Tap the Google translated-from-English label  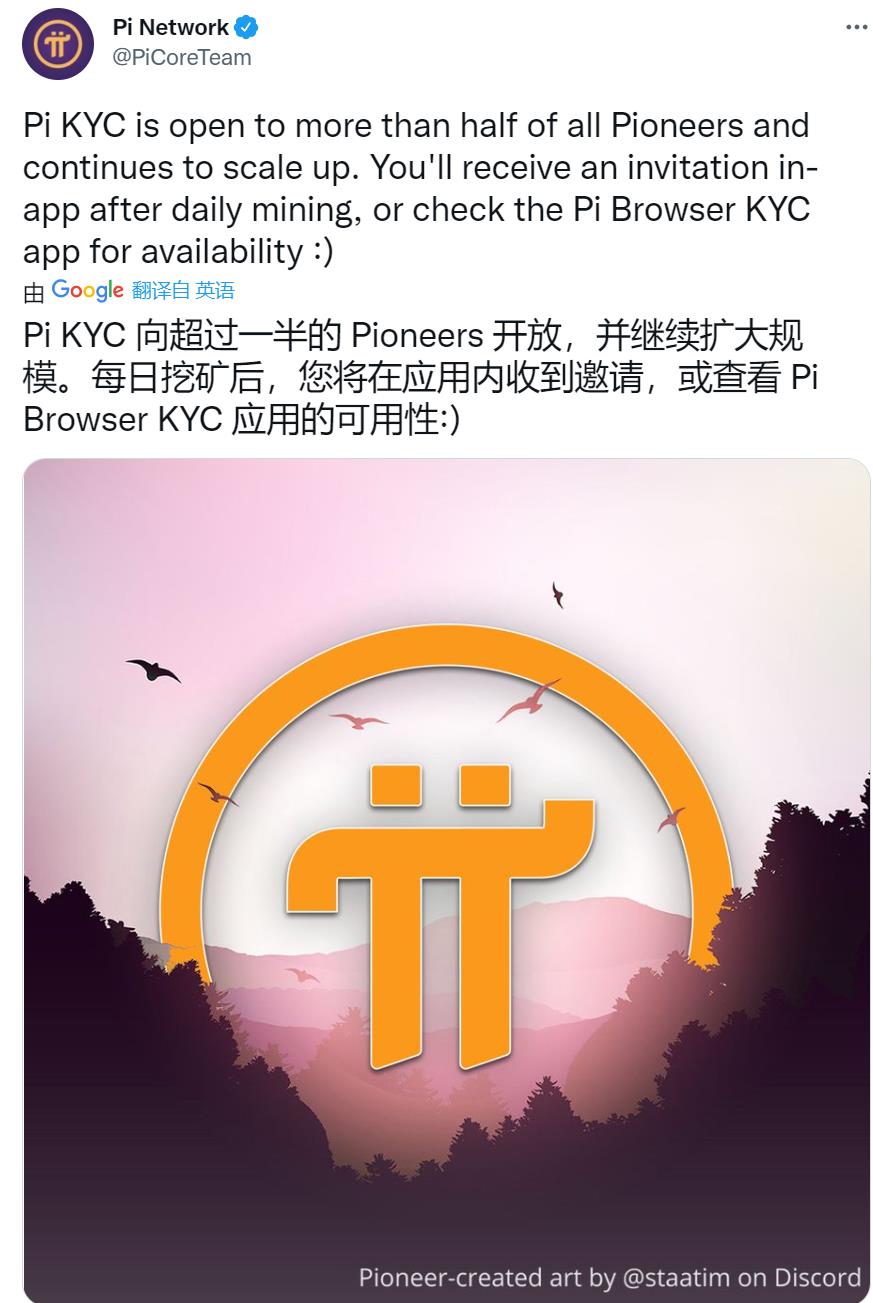click(x=183, y=291)
